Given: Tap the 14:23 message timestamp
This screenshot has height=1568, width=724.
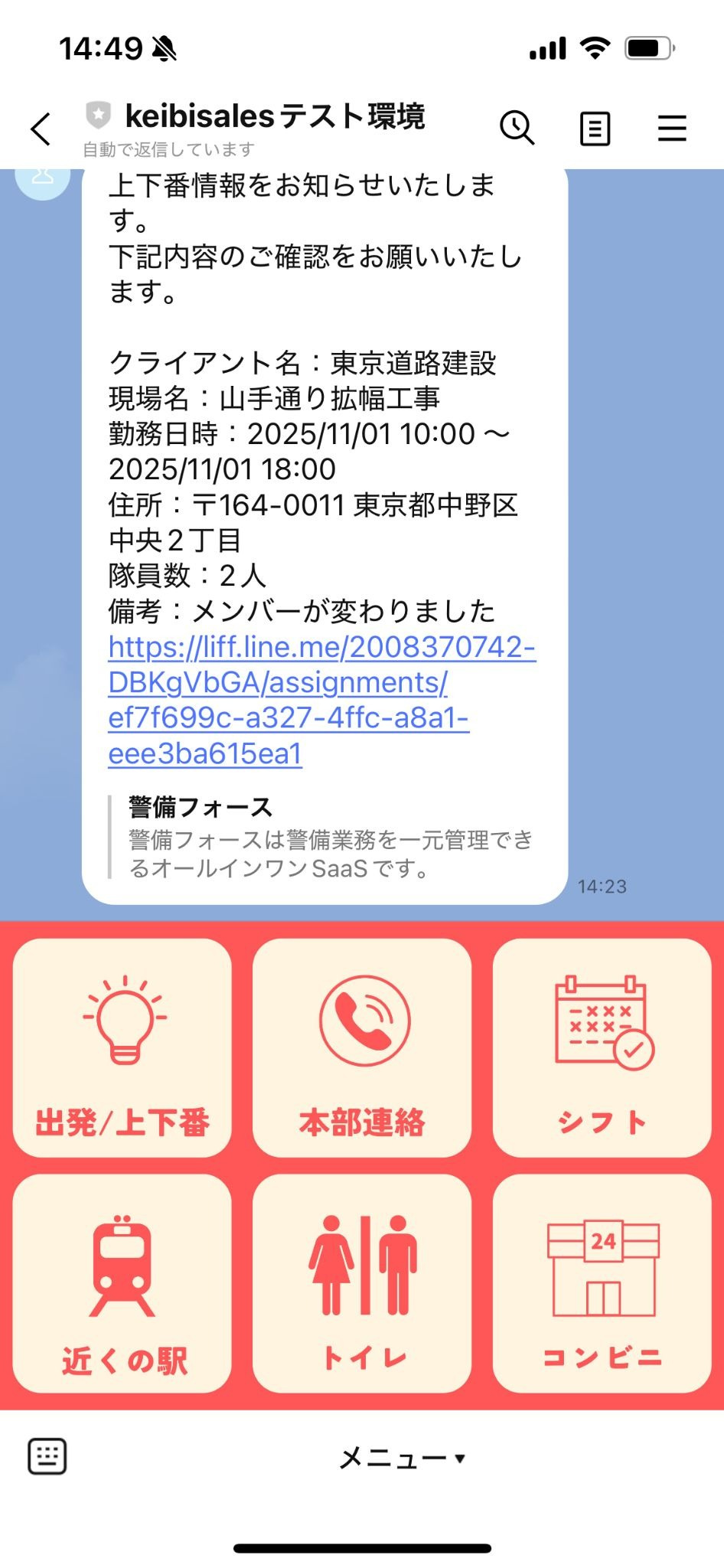Looking at the screenshot, I should pos(603,887).
